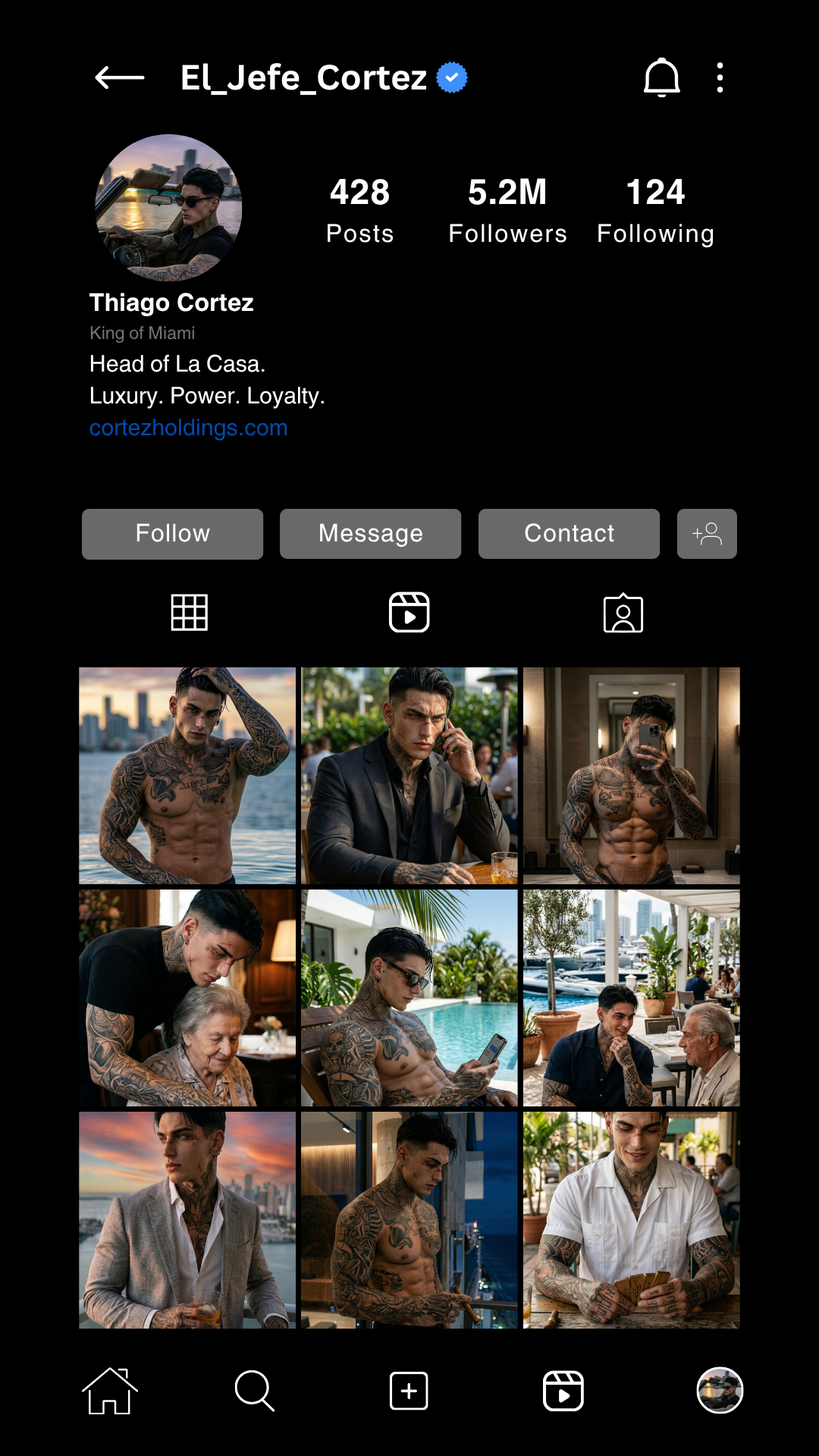Screen dimensions: 819x1456
Task: Open the poolside sunglasses post
Action: (409, 998)
